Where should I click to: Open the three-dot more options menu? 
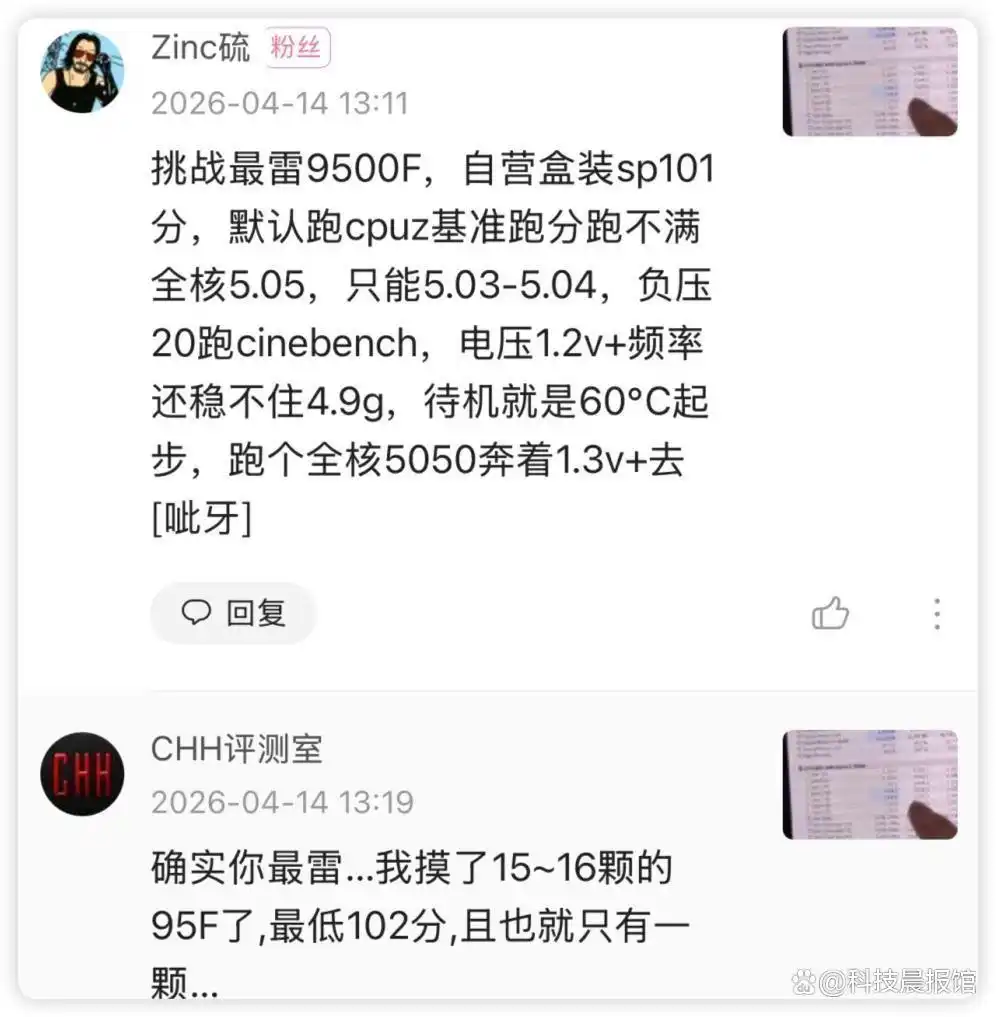coord(936,614)
